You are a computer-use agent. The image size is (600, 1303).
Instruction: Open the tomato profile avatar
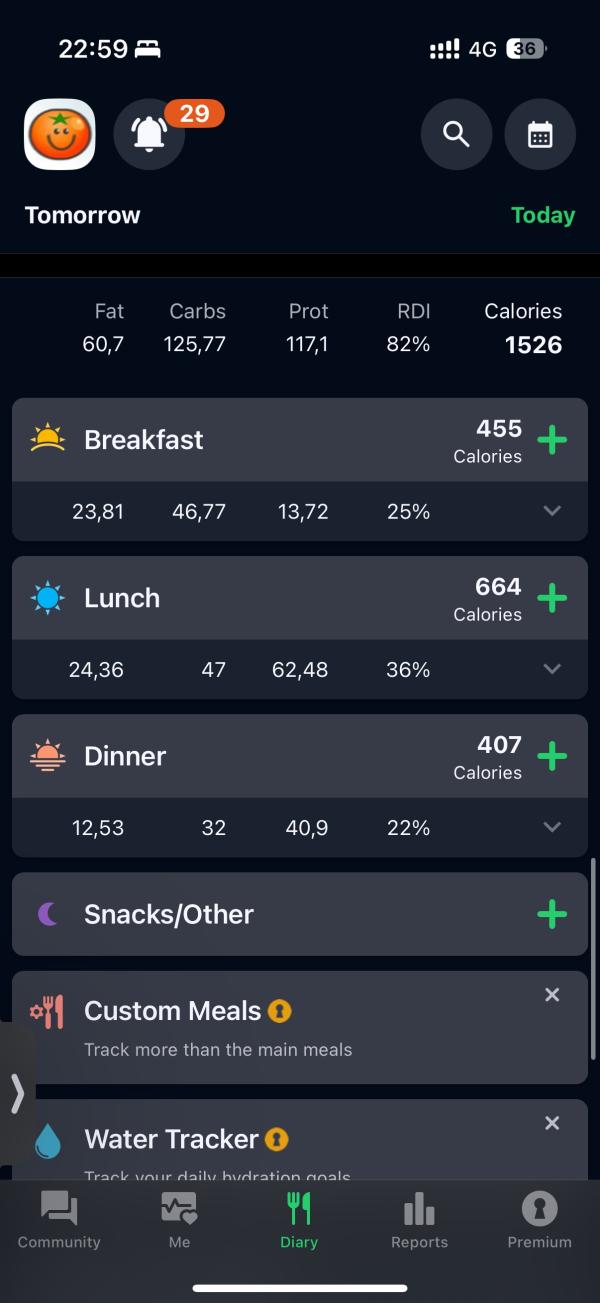(x=60, y=134)
